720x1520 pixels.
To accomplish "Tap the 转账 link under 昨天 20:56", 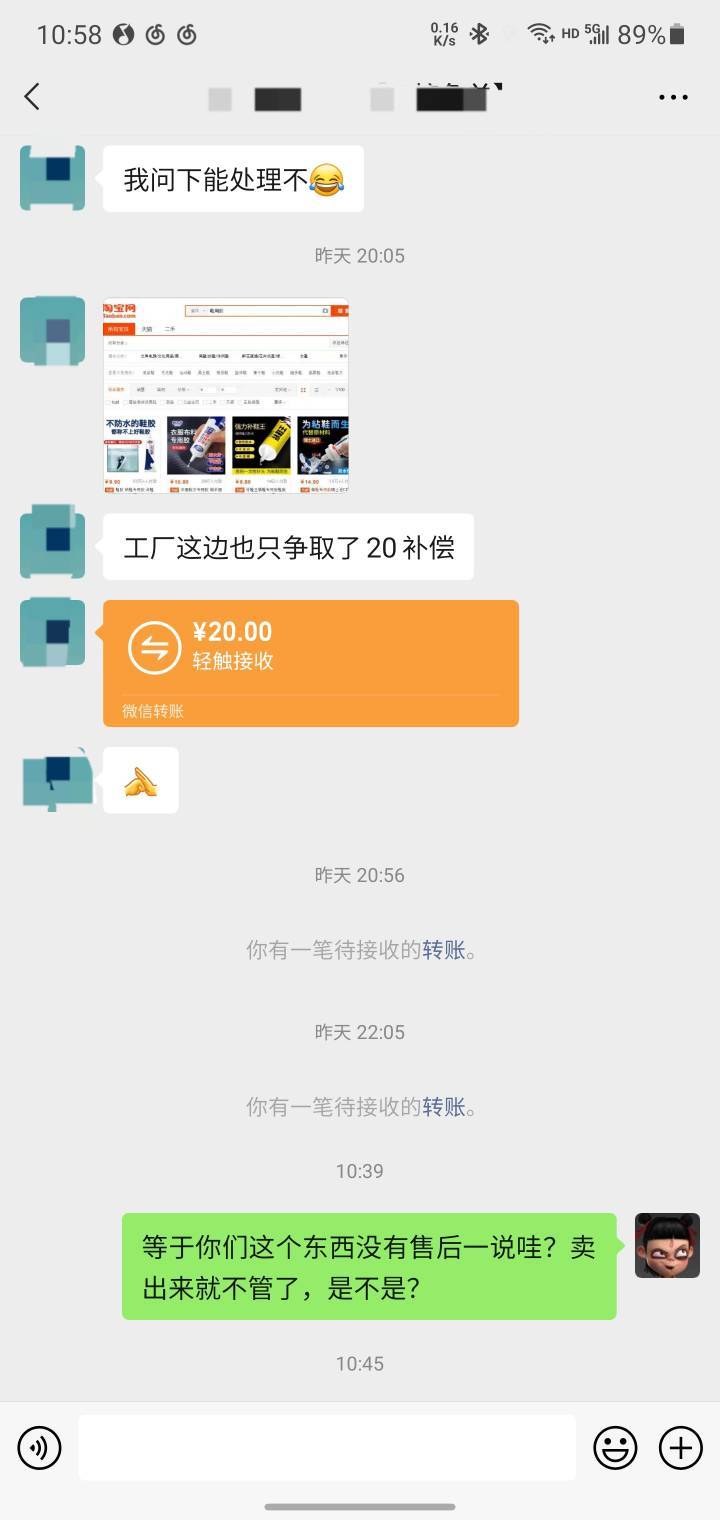I will click(x=444, y=950).
